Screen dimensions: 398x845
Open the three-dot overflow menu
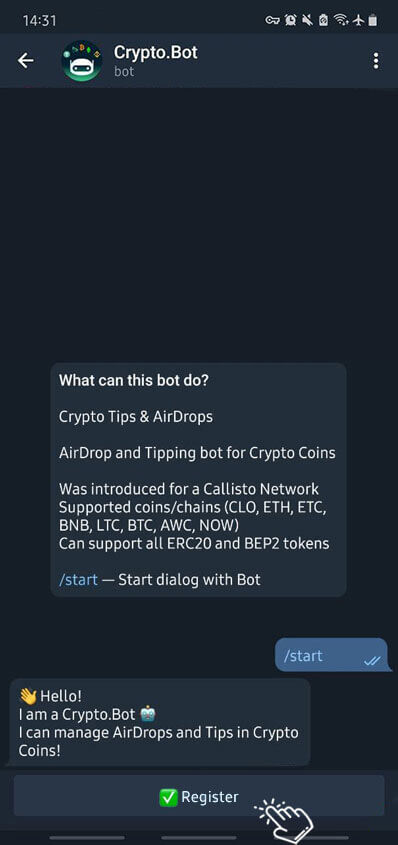(x=376, y=61)
